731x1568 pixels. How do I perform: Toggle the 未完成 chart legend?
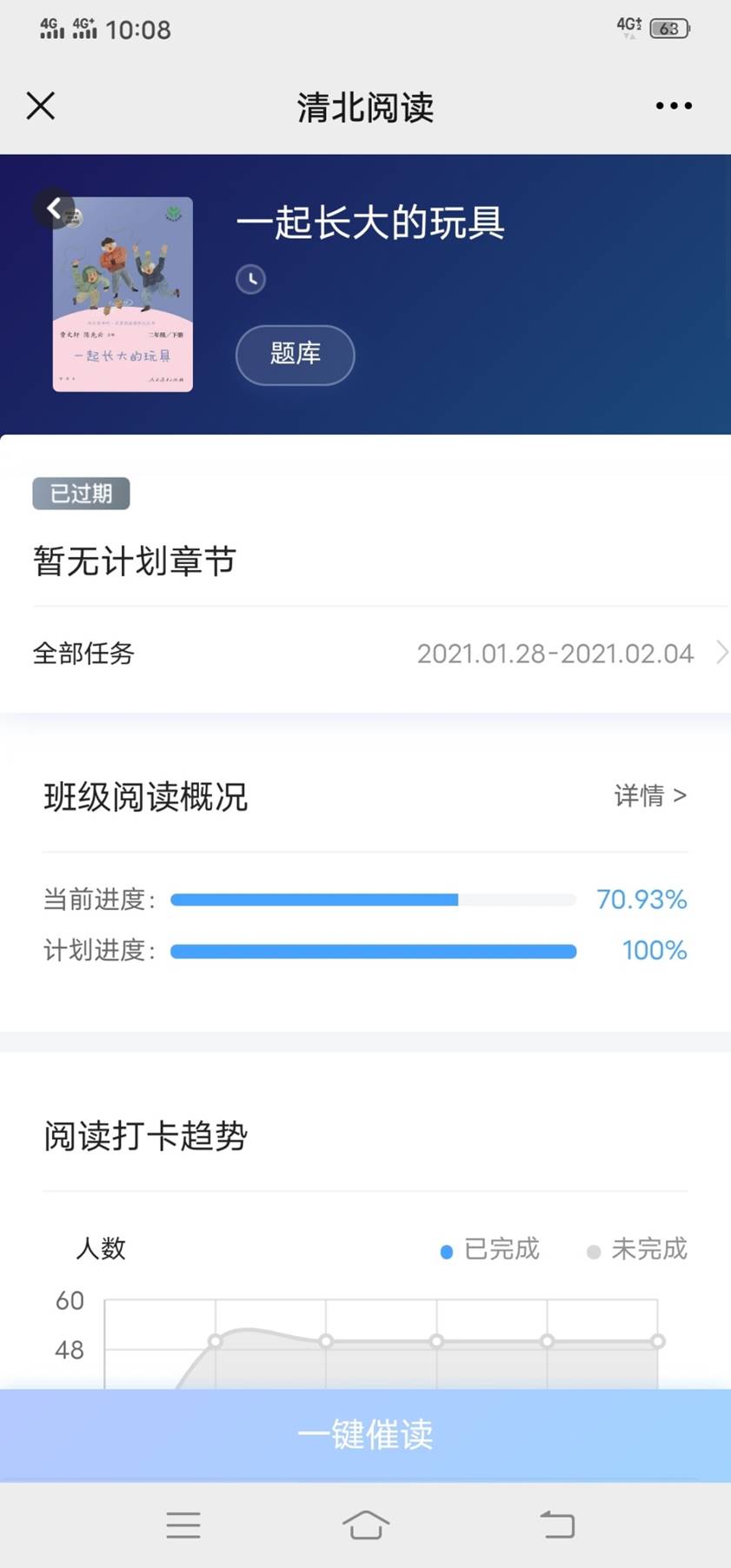(637, 1250)
